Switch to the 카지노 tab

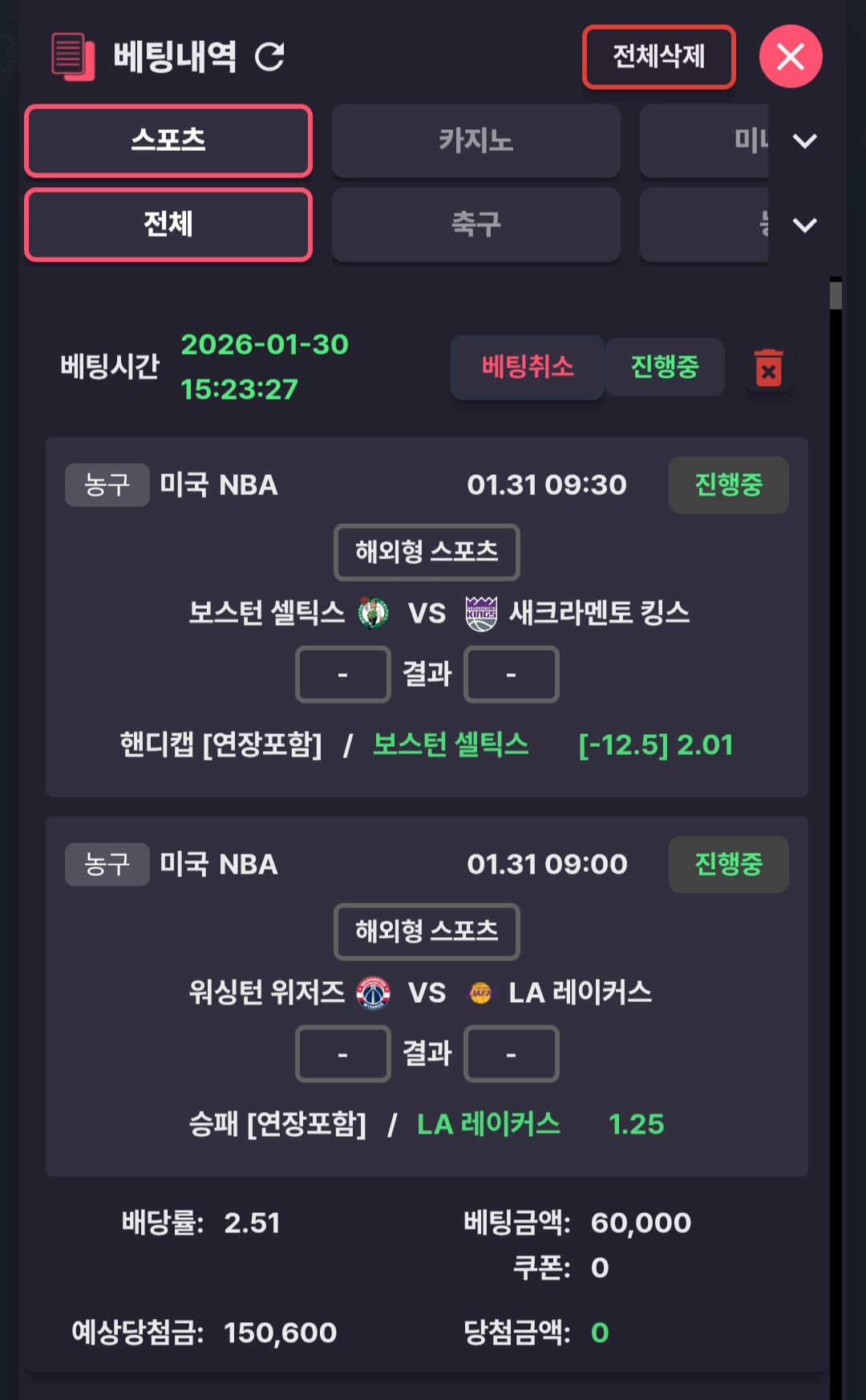pyautogui.click(x=475, y=140)
